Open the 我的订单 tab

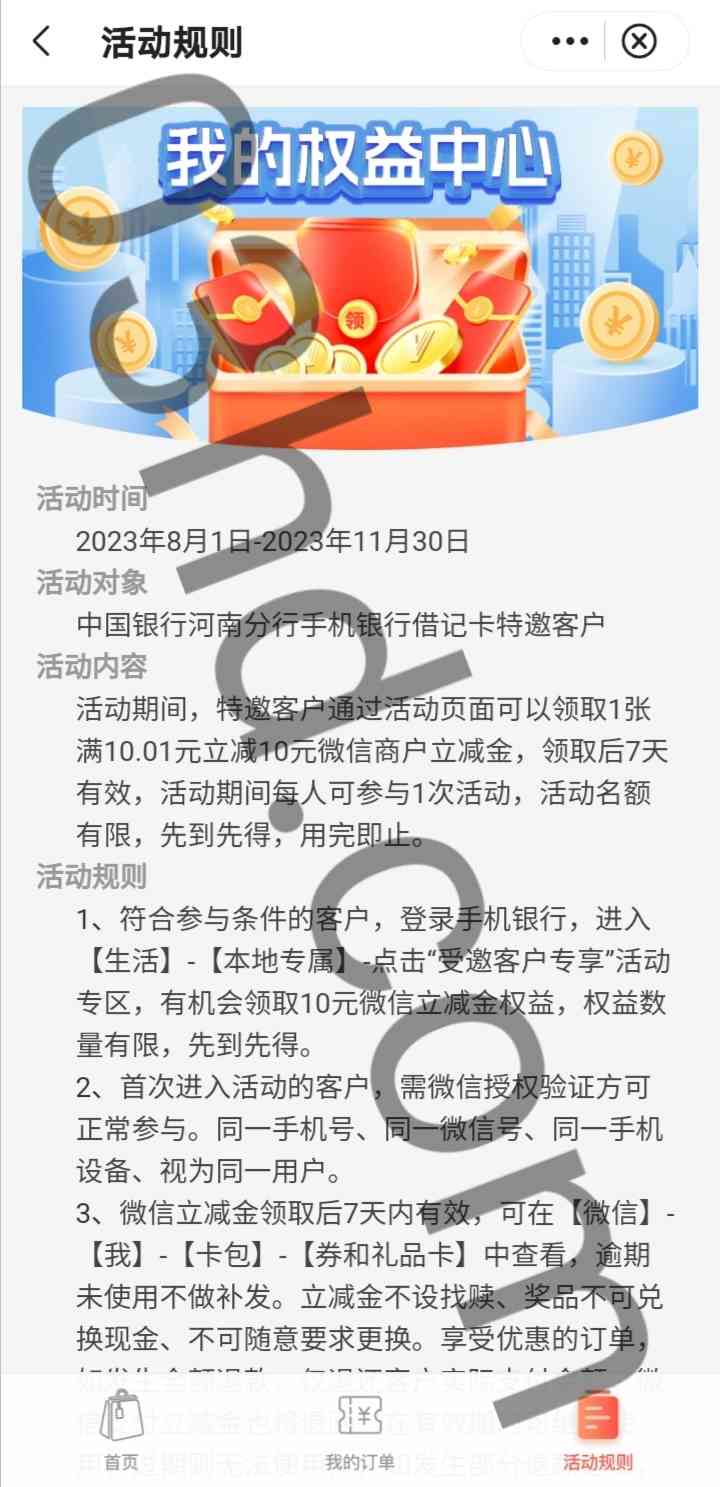359,1432
